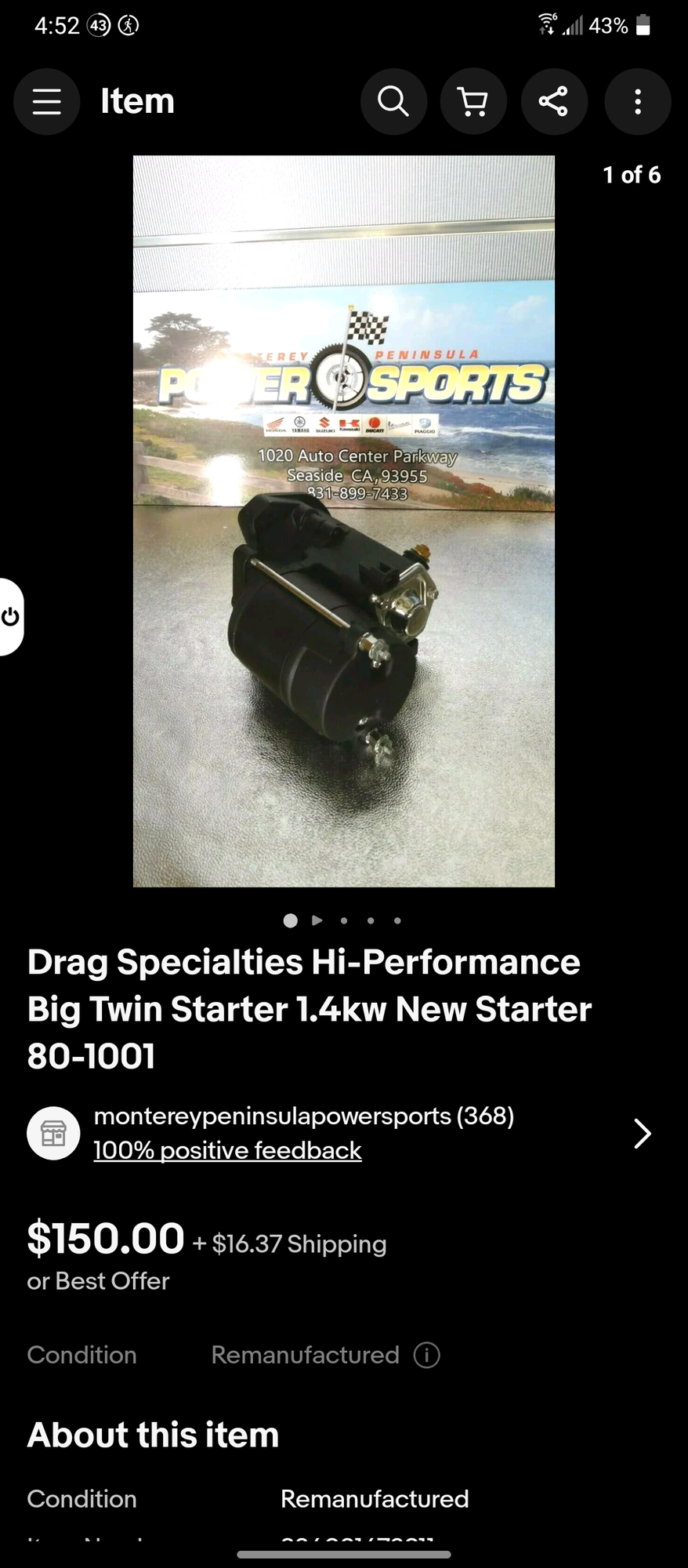Screen dimensions: 688x1568
Task: Search eBay with the magnifier icon
Action: coord(393,102)
